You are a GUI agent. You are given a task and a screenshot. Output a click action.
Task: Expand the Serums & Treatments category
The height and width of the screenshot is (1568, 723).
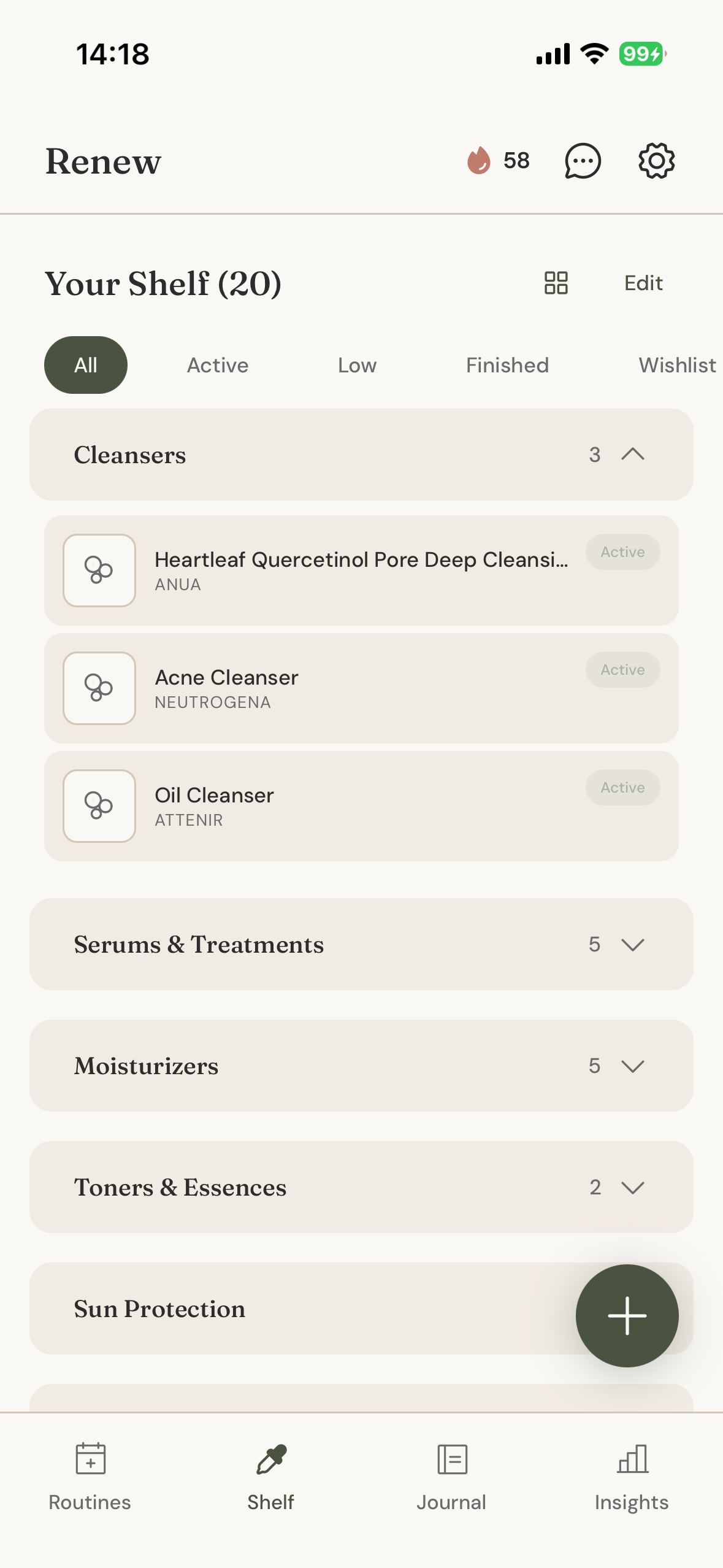pyautogui.click(x=634, y=945)
